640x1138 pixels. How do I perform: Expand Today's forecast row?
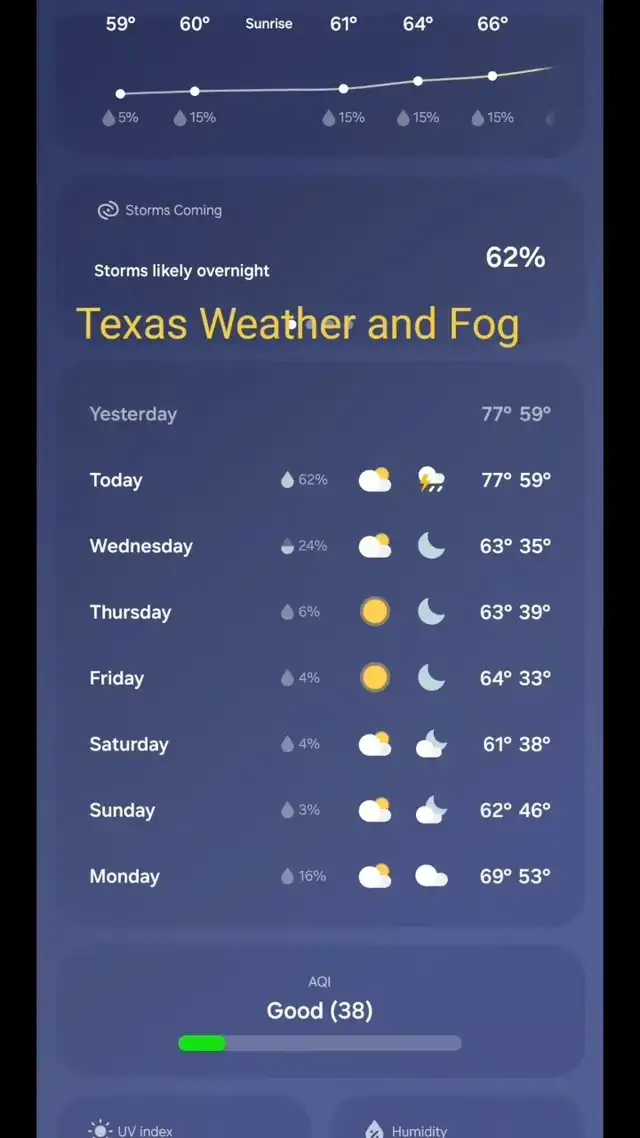coord(319,480)
